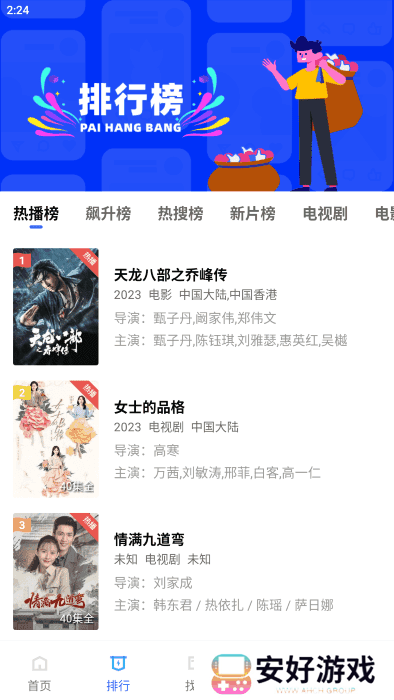Open 情满九道弯 series details
Viewport: 394px width, 700px height.
[197, 571]
